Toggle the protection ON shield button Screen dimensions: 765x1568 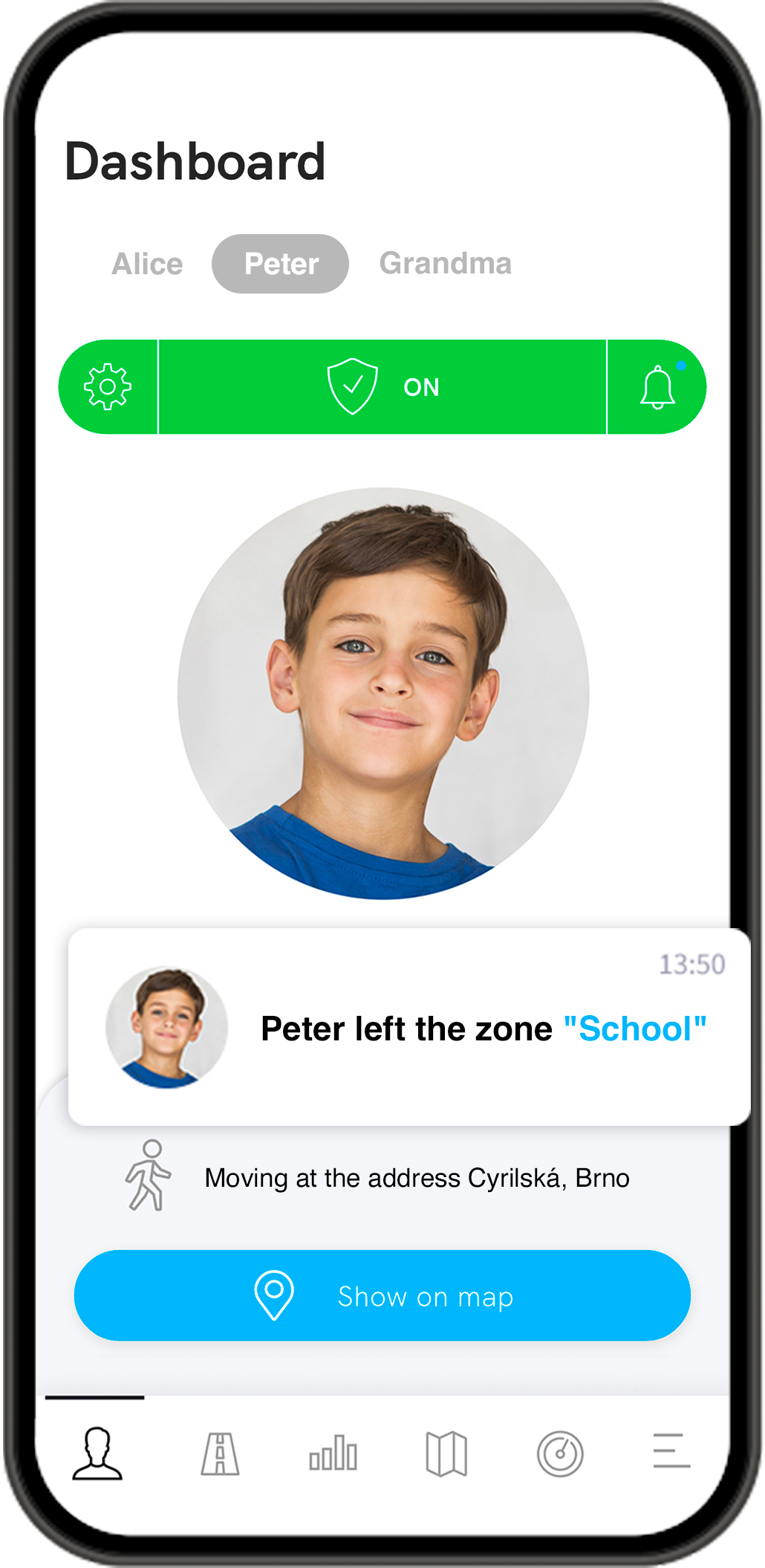coord(382,387)
